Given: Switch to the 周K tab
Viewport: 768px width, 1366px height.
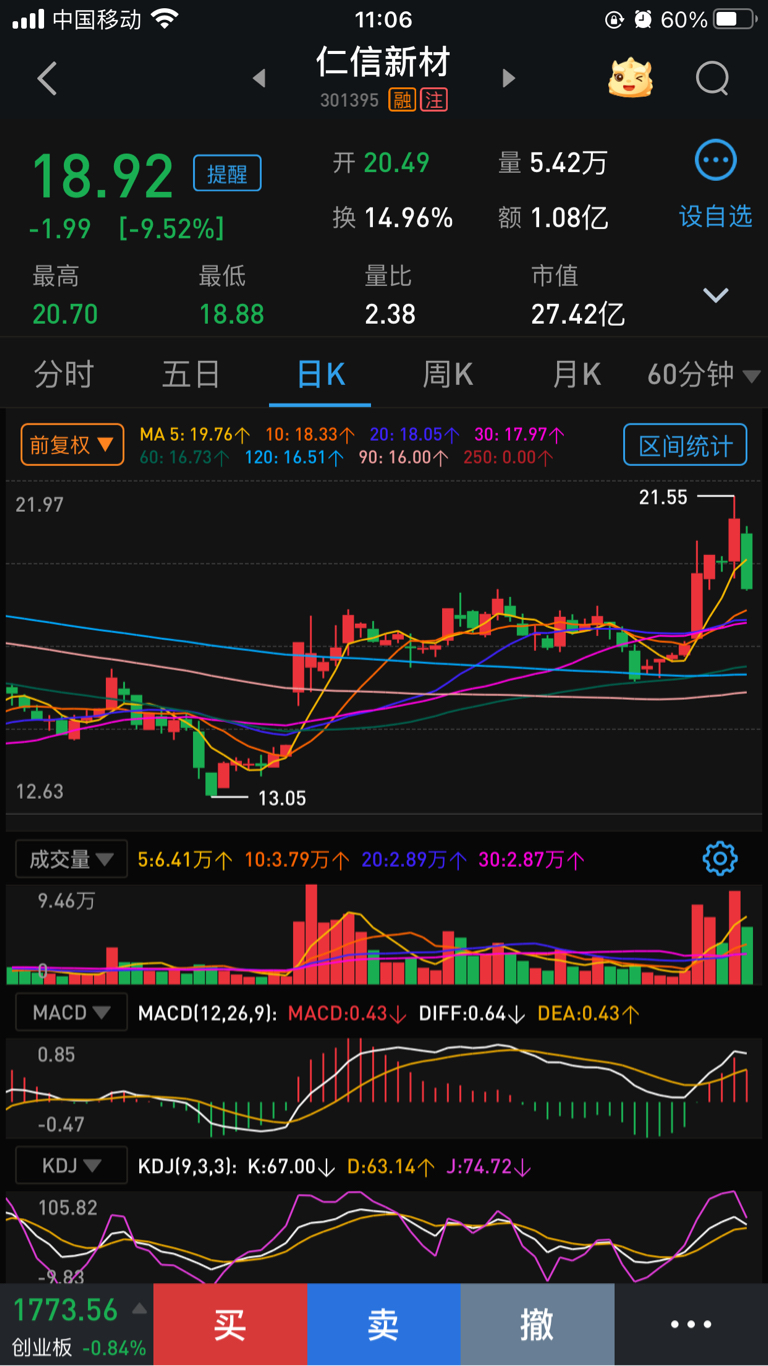Looking at the screenshot, I should click(447, 374).
